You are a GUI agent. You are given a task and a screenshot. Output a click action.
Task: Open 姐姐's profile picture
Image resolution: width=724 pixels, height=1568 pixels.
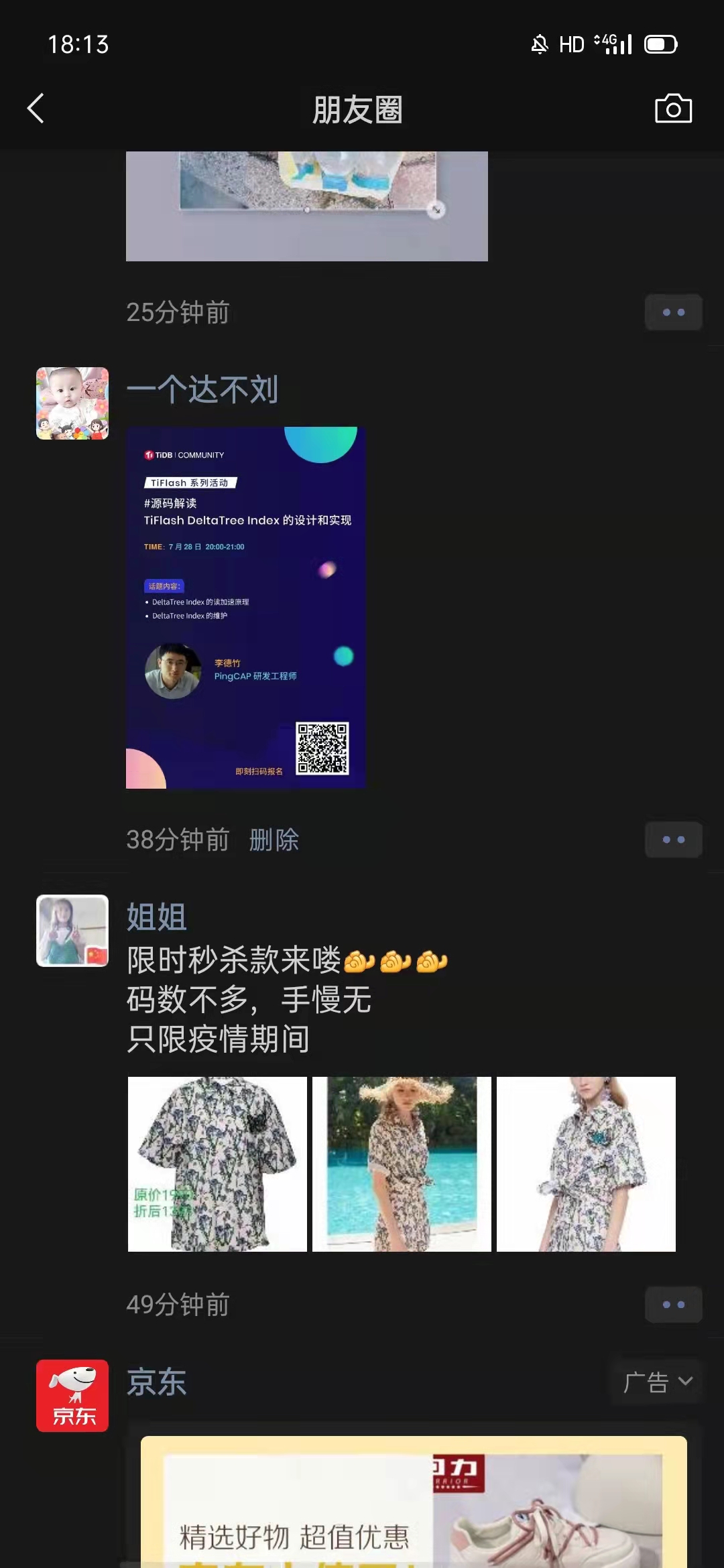click(x=72, y=931)
